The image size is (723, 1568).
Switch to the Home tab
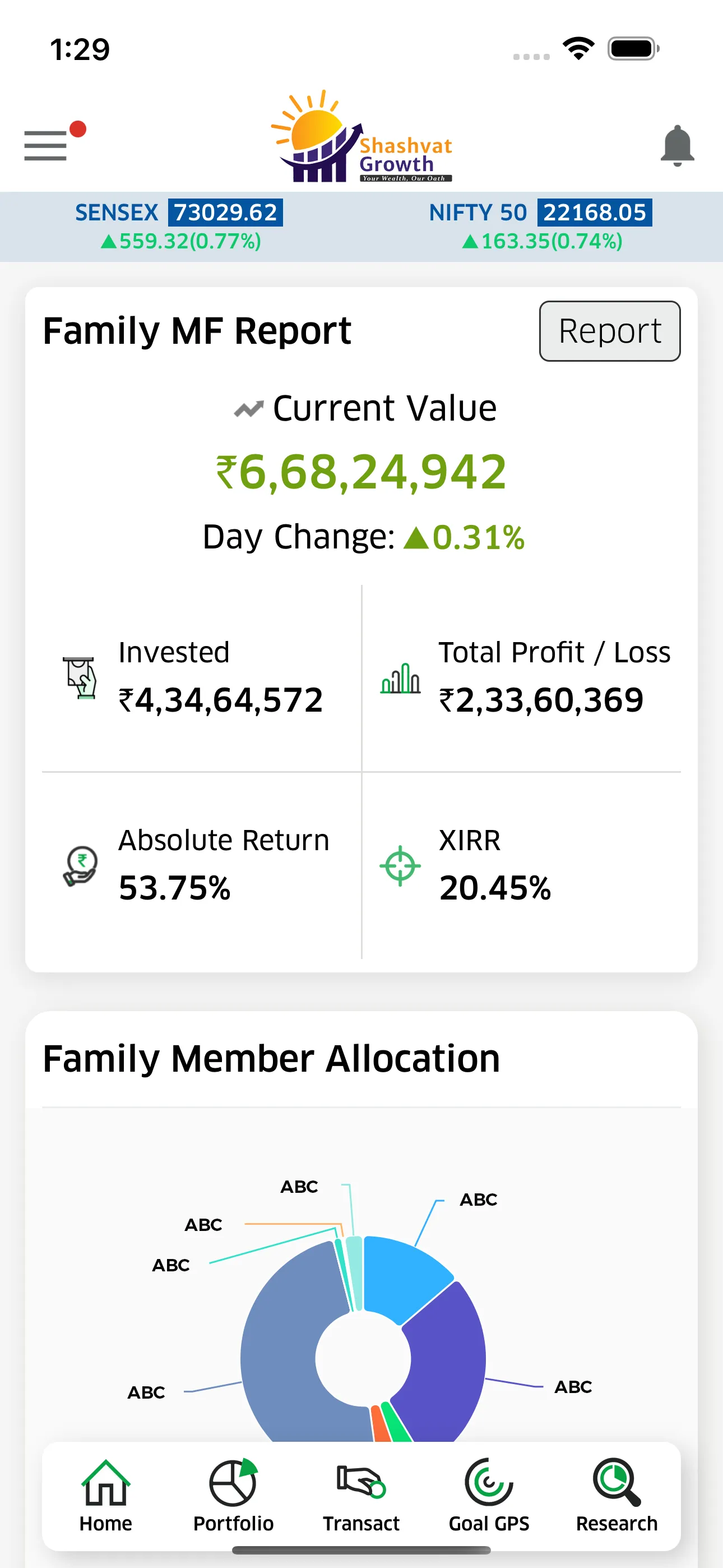[106, 1496]
